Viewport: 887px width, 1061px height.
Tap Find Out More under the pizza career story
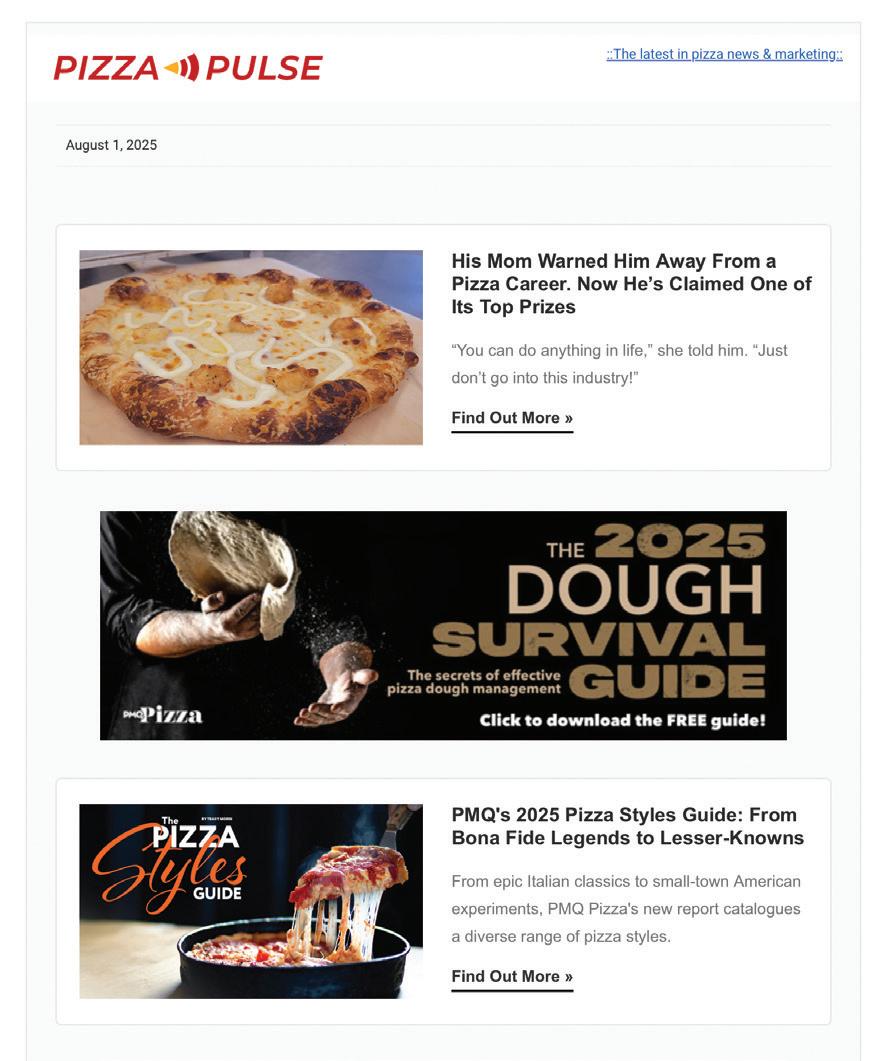pos(512,418)
